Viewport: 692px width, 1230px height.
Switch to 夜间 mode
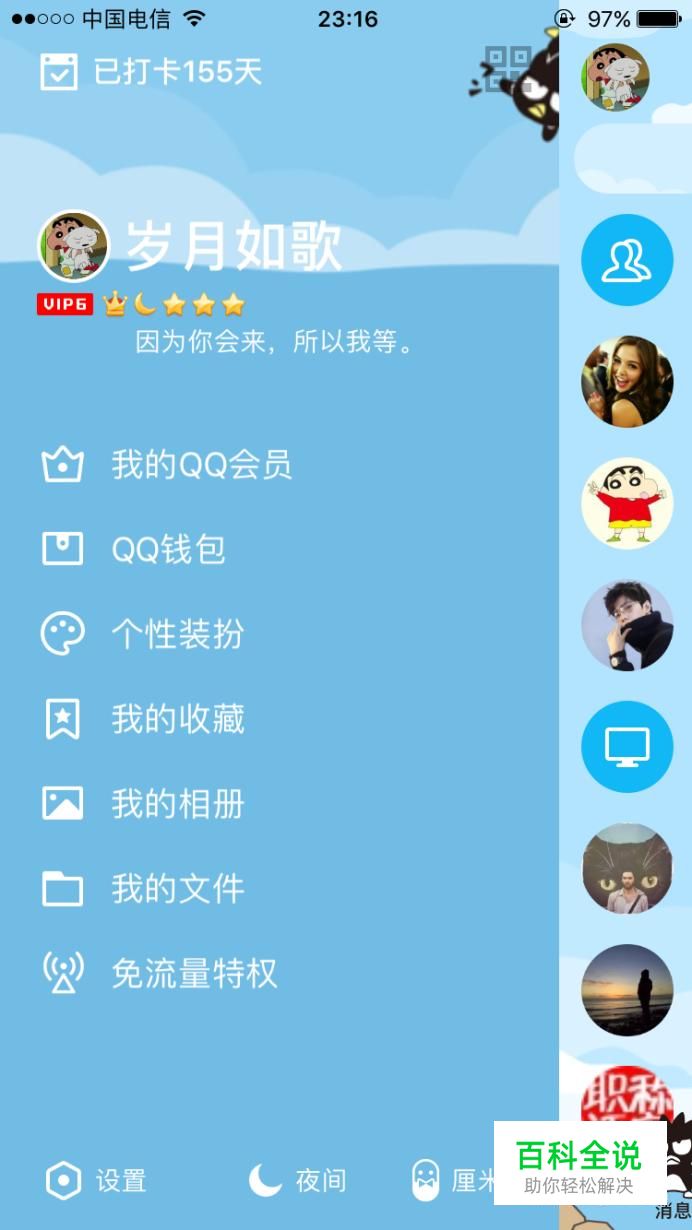point(297,1181)
